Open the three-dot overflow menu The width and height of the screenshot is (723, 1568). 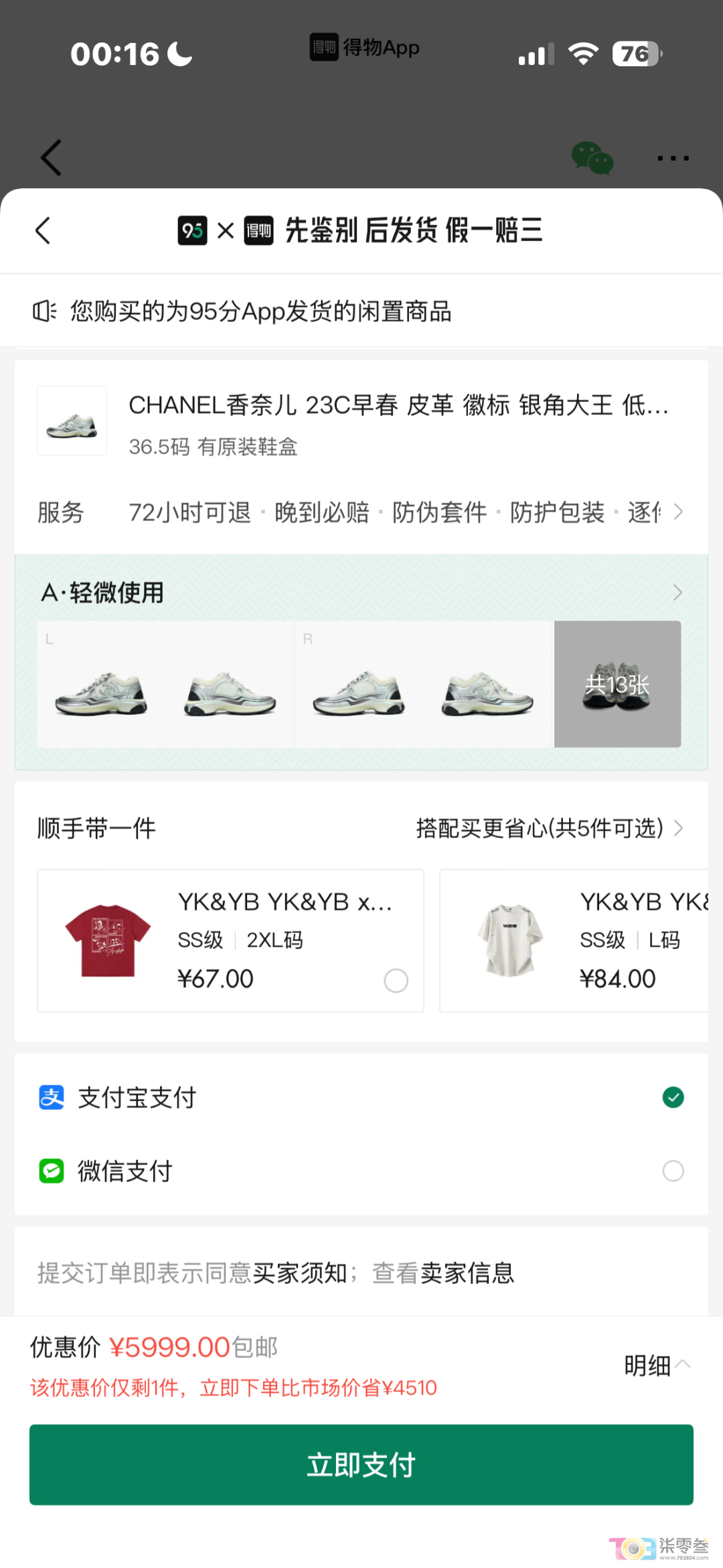(x=673, y=158)
